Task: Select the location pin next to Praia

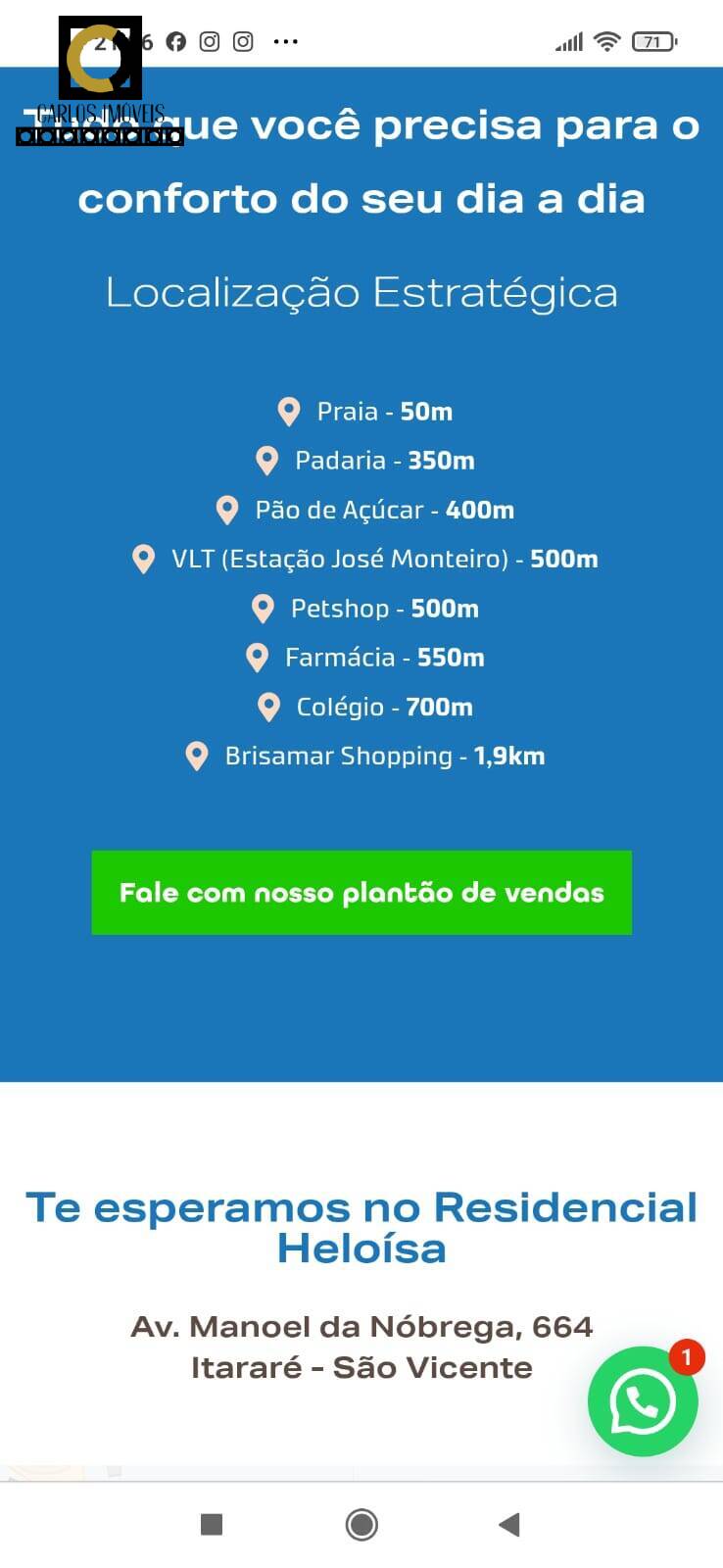Action: (289, 411)
